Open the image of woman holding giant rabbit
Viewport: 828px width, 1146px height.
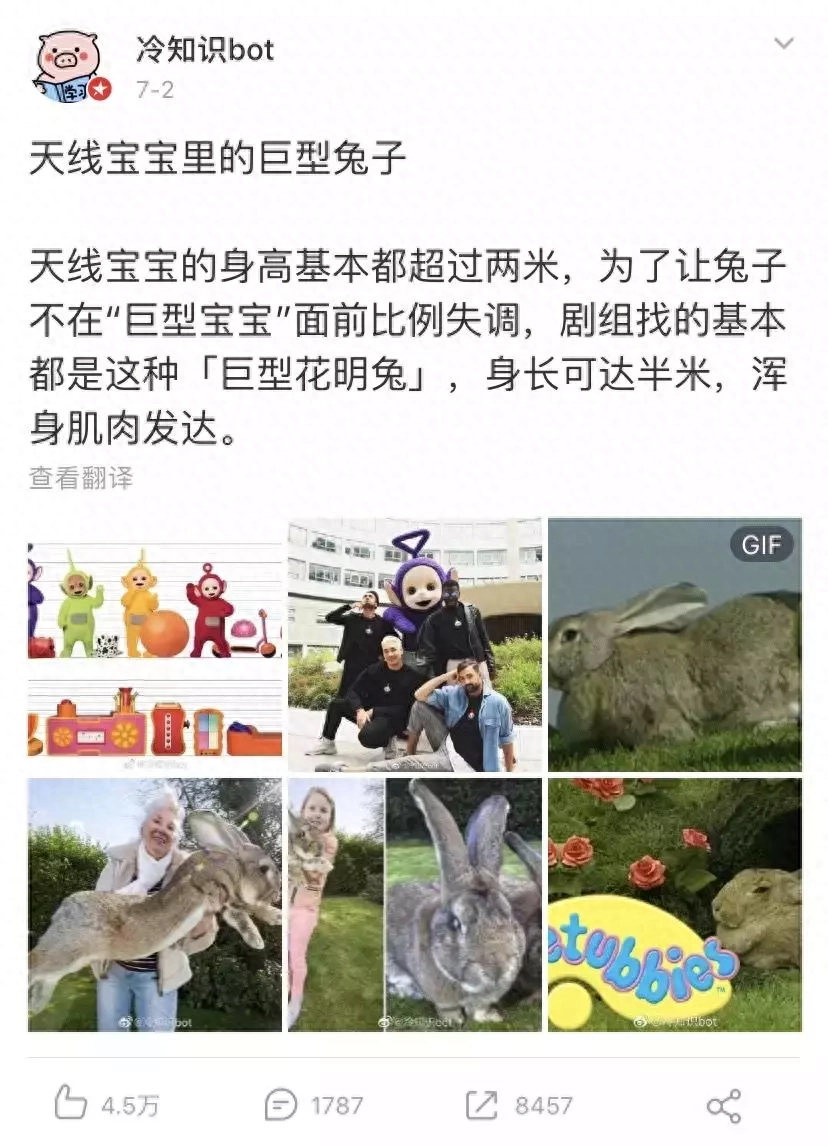point(155,904)
